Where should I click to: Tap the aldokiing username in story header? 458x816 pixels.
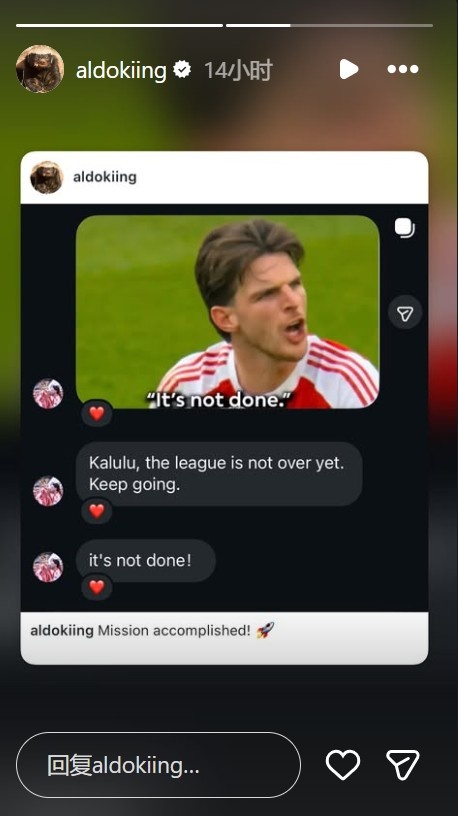121,70
